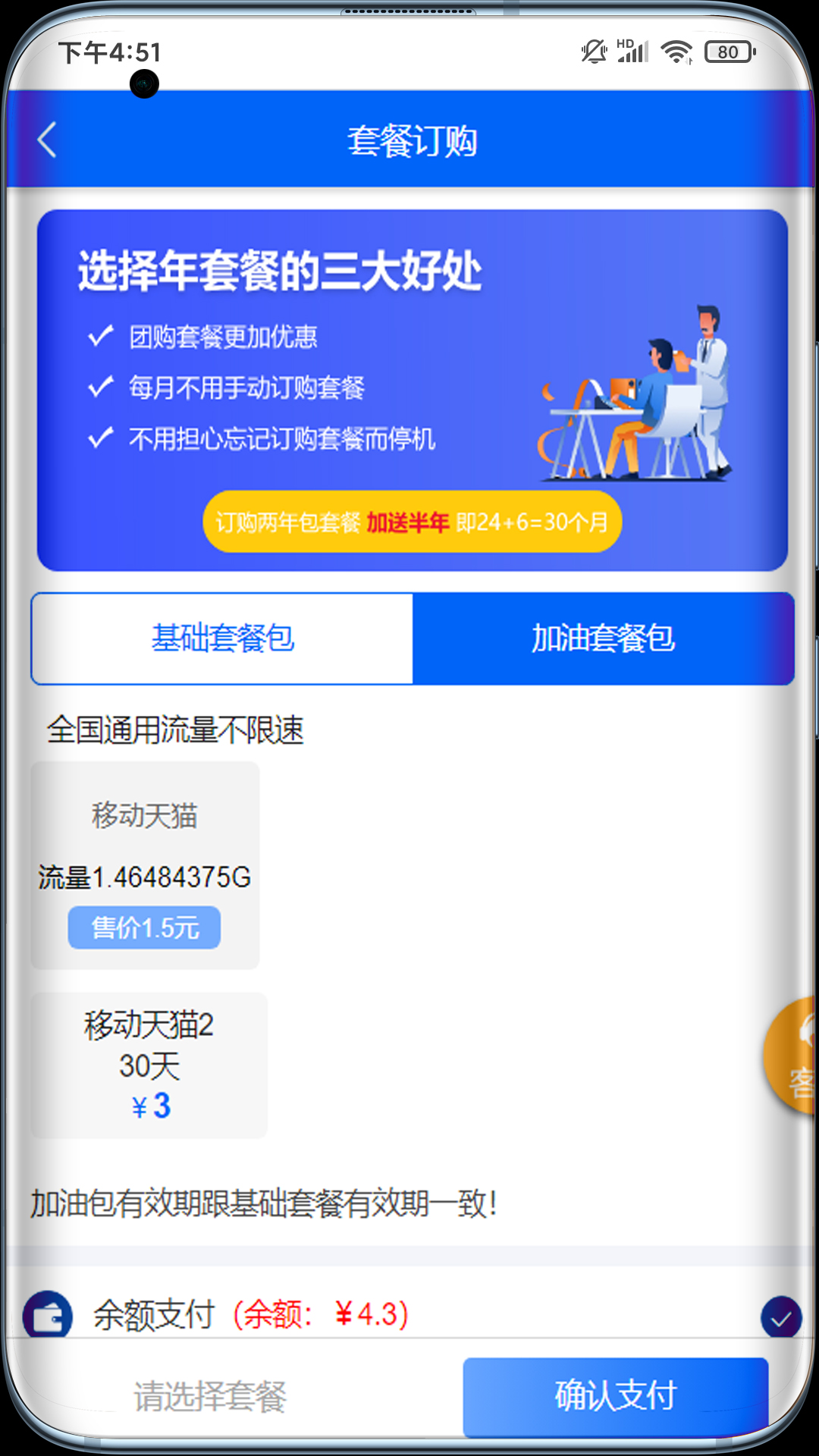Switch to 加油套餐包 tab
Viewport: 819px width, 1456px height.
(603, 638)
